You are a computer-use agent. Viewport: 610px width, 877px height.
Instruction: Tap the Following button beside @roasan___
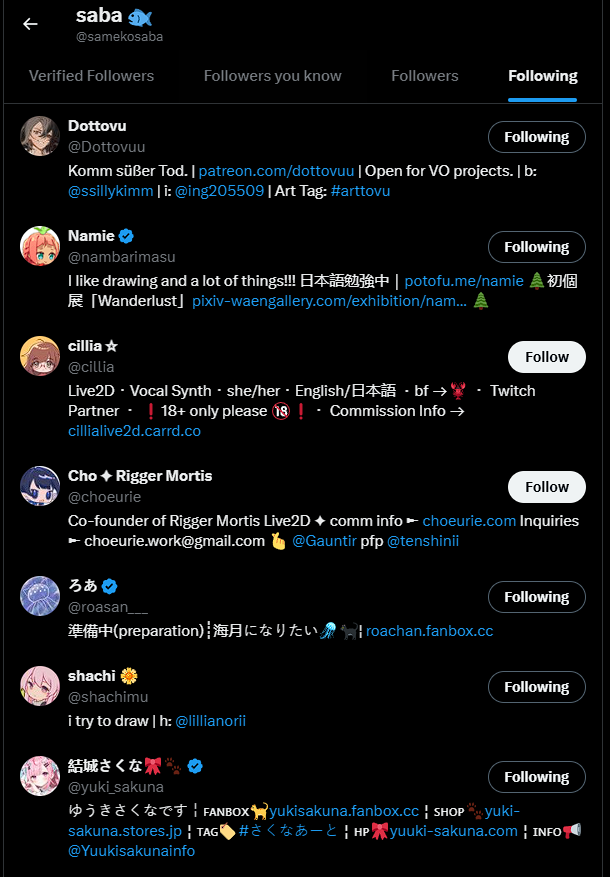tap(536, 597)
